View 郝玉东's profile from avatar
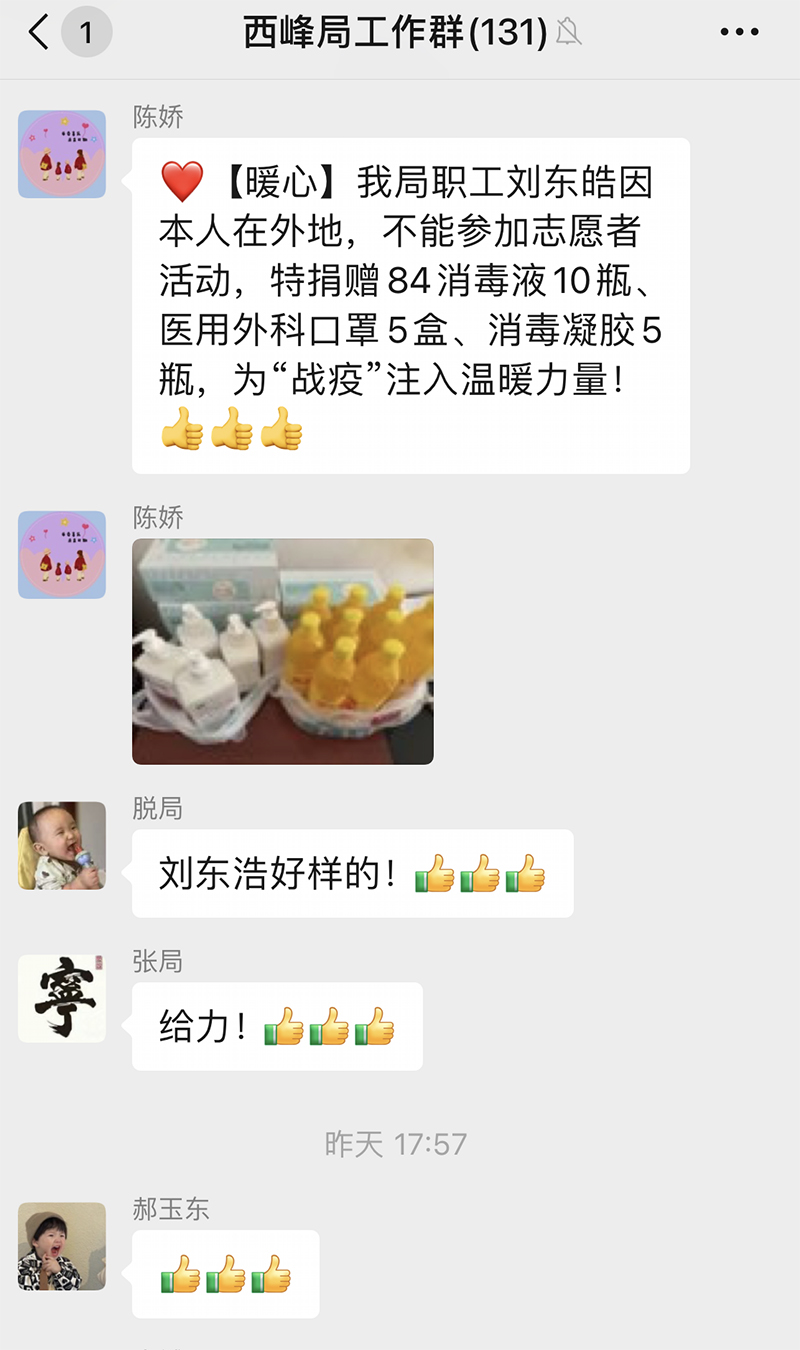The width and height of the screenshot is (800, 1350). click(x=62, y=1246)
